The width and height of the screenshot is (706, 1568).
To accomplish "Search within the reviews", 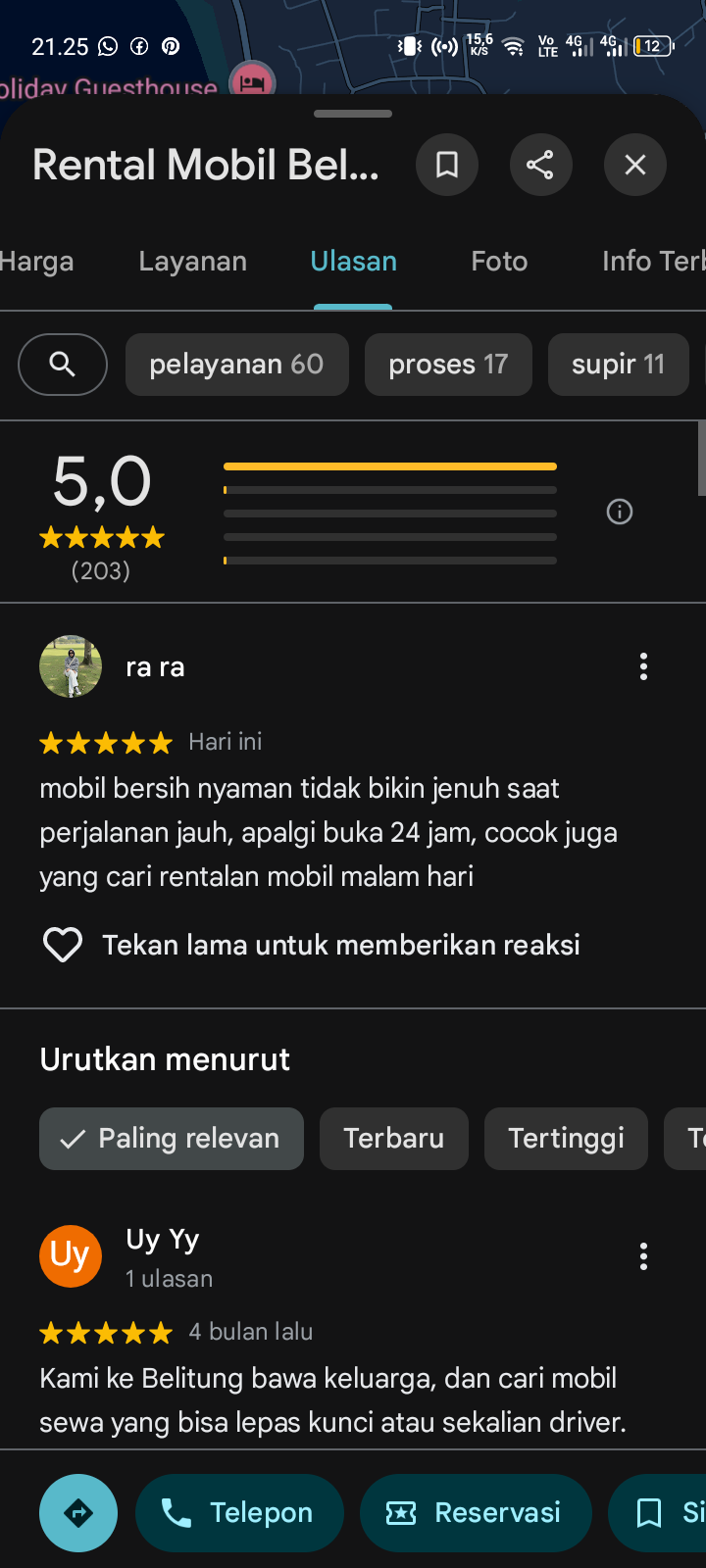I will click(x=63, y=365).
